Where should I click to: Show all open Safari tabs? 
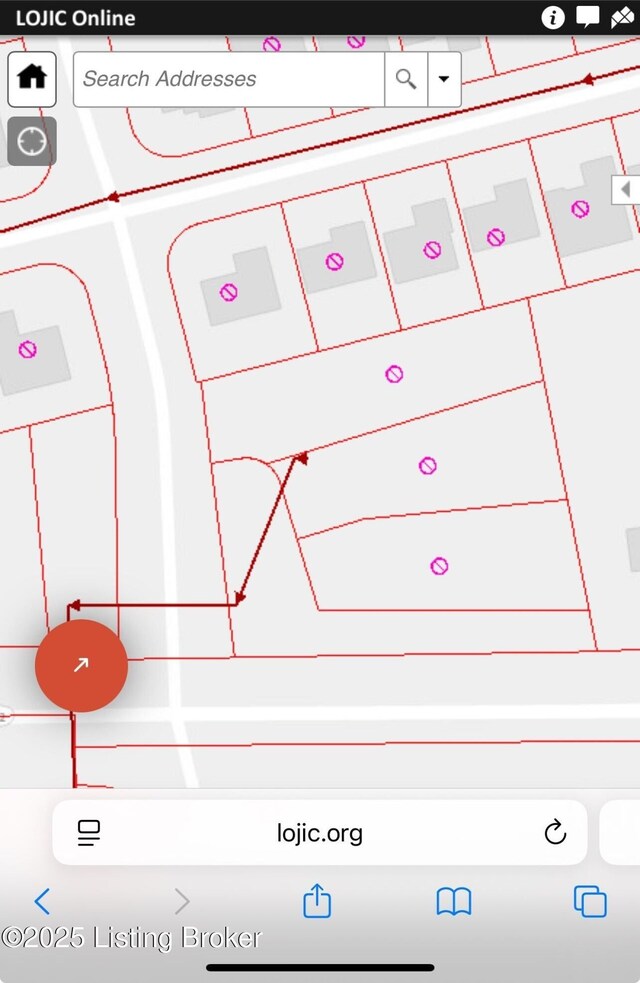click(x=590, y=901)
